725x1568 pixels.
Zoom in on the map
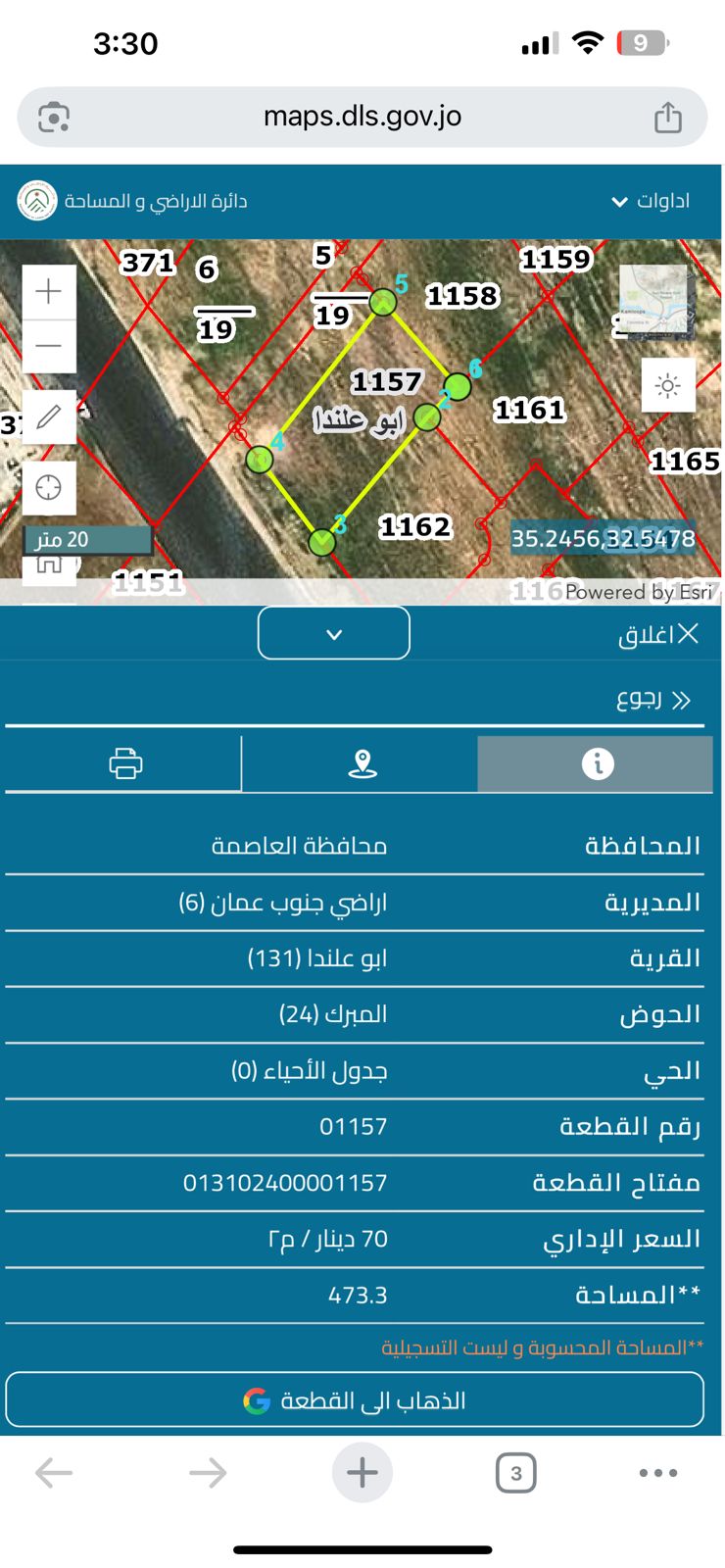(x=49, y=292)
